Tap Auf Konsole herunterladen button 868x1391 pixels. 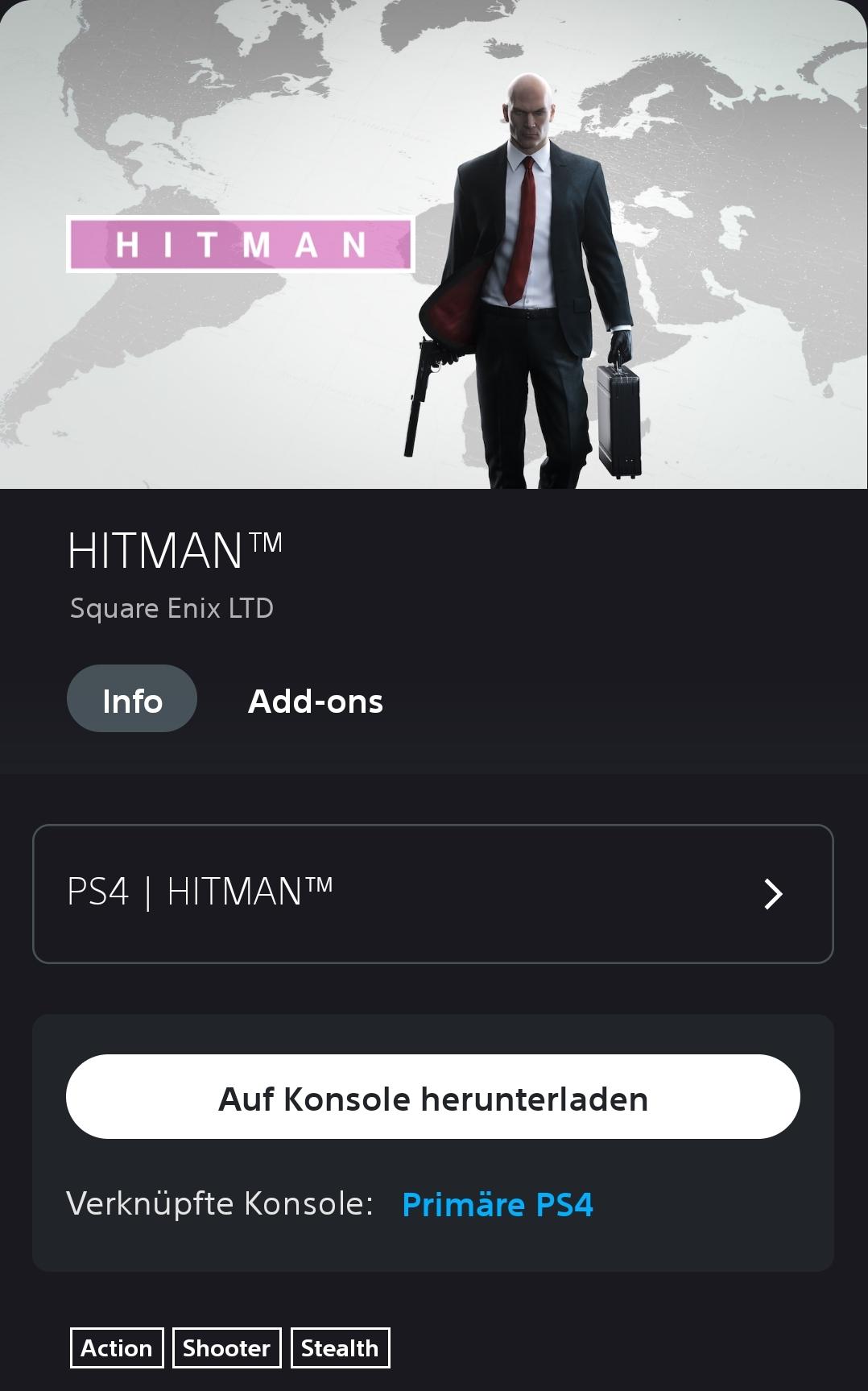tap(432, 1097)
